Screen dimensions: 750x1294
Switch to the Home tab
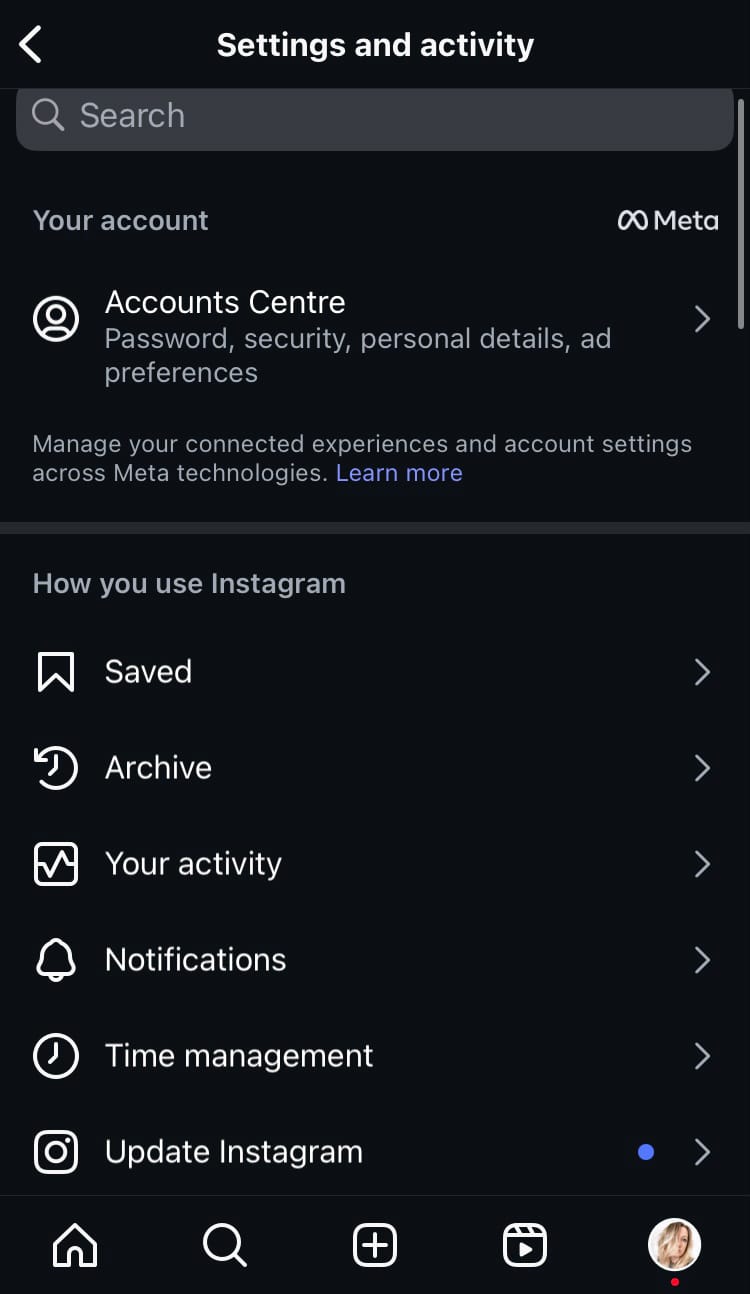(76, 1246)
